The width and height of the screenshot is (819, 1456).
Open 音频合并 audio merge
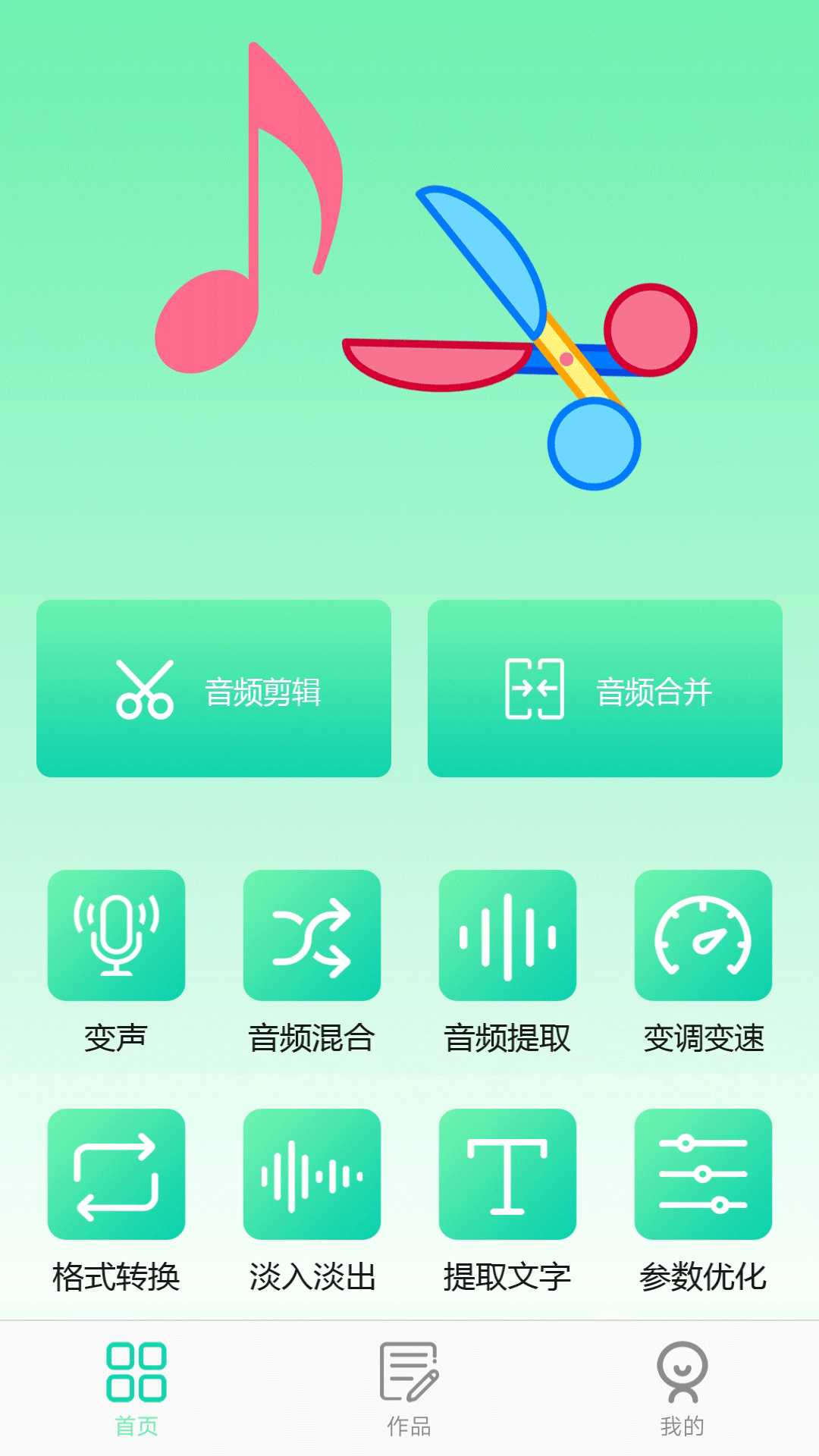604,689
